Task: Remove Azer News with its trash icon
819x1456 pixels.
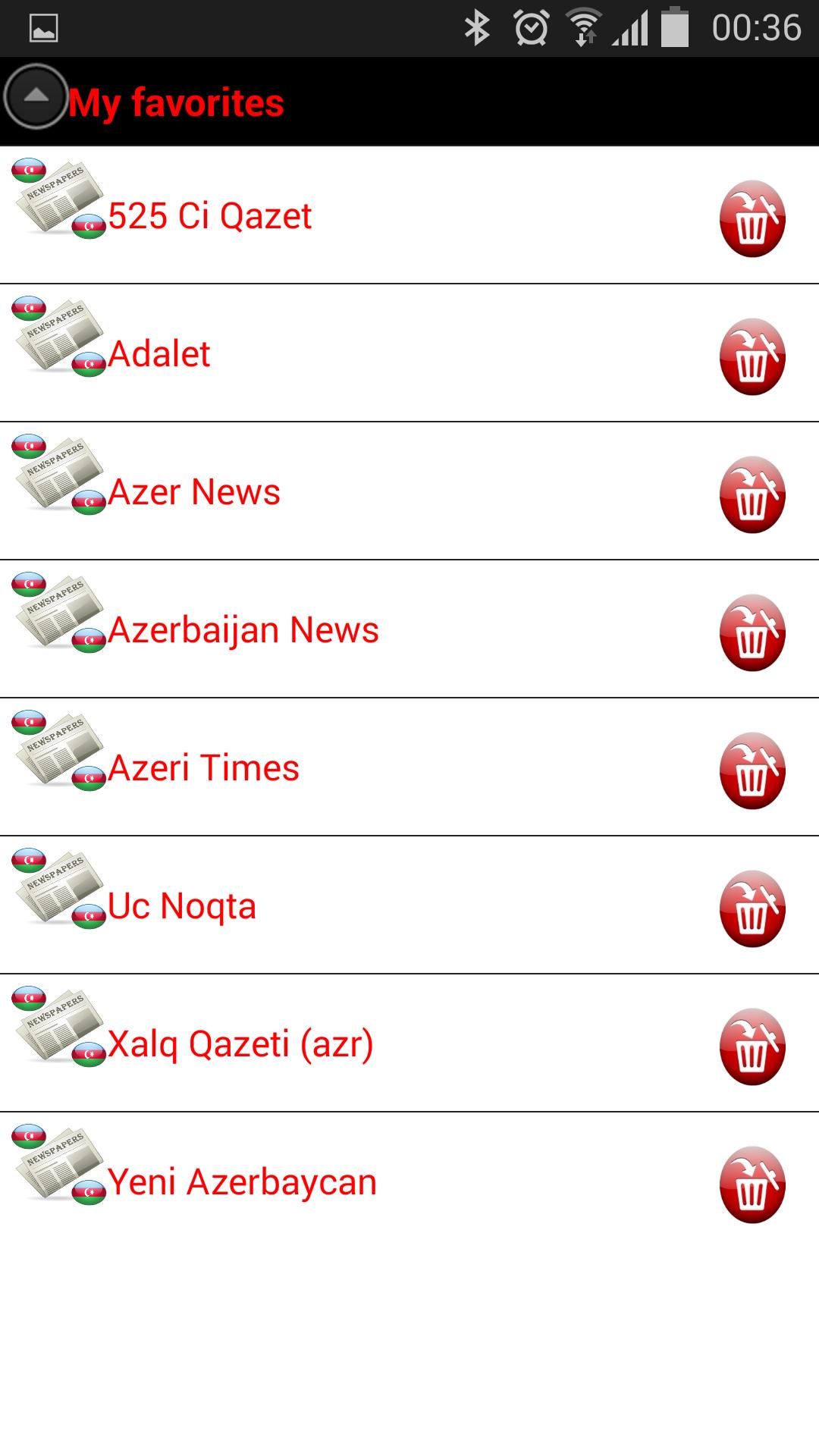Action: pos(752,494)
